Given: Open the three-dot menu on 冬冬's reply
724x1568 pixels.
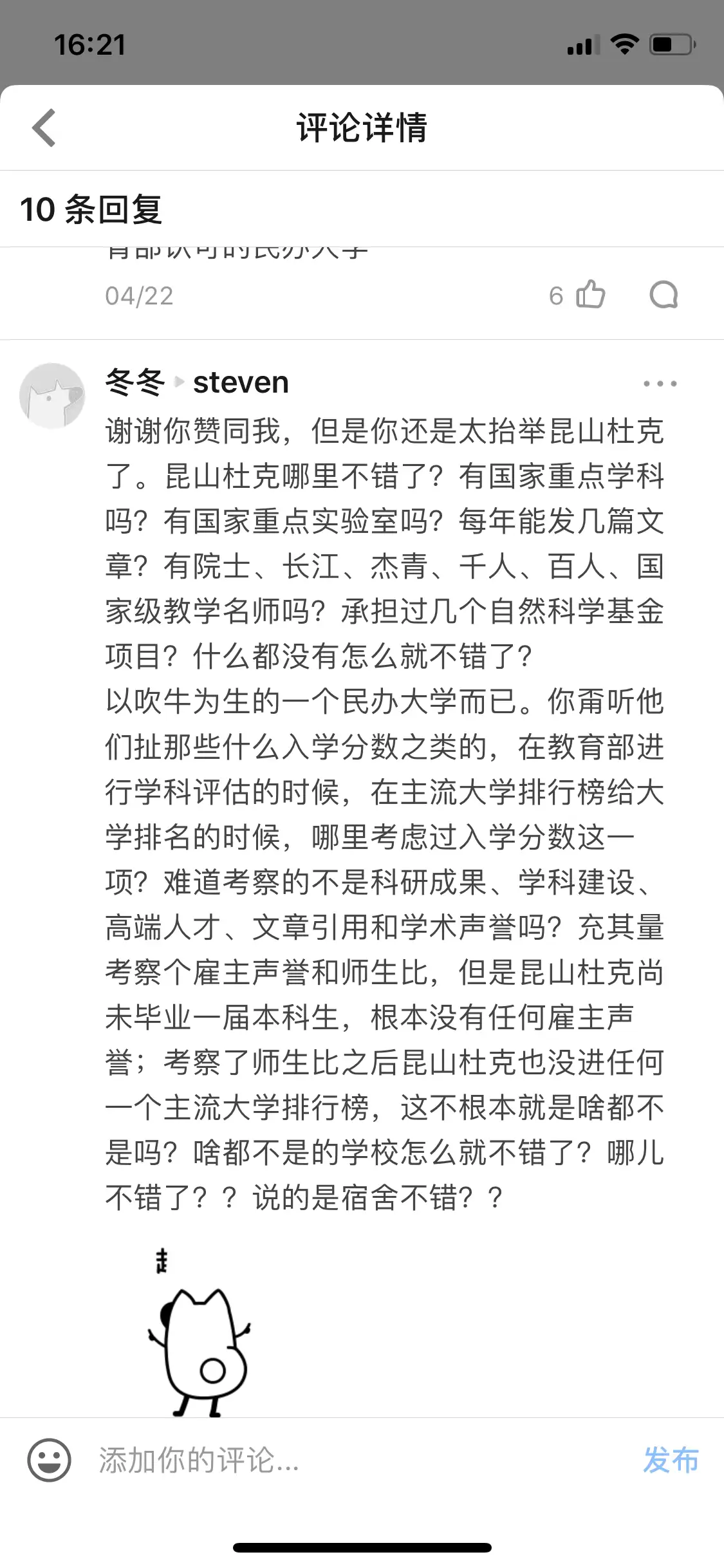Looking at the screenshot, I should click(660, 384).
